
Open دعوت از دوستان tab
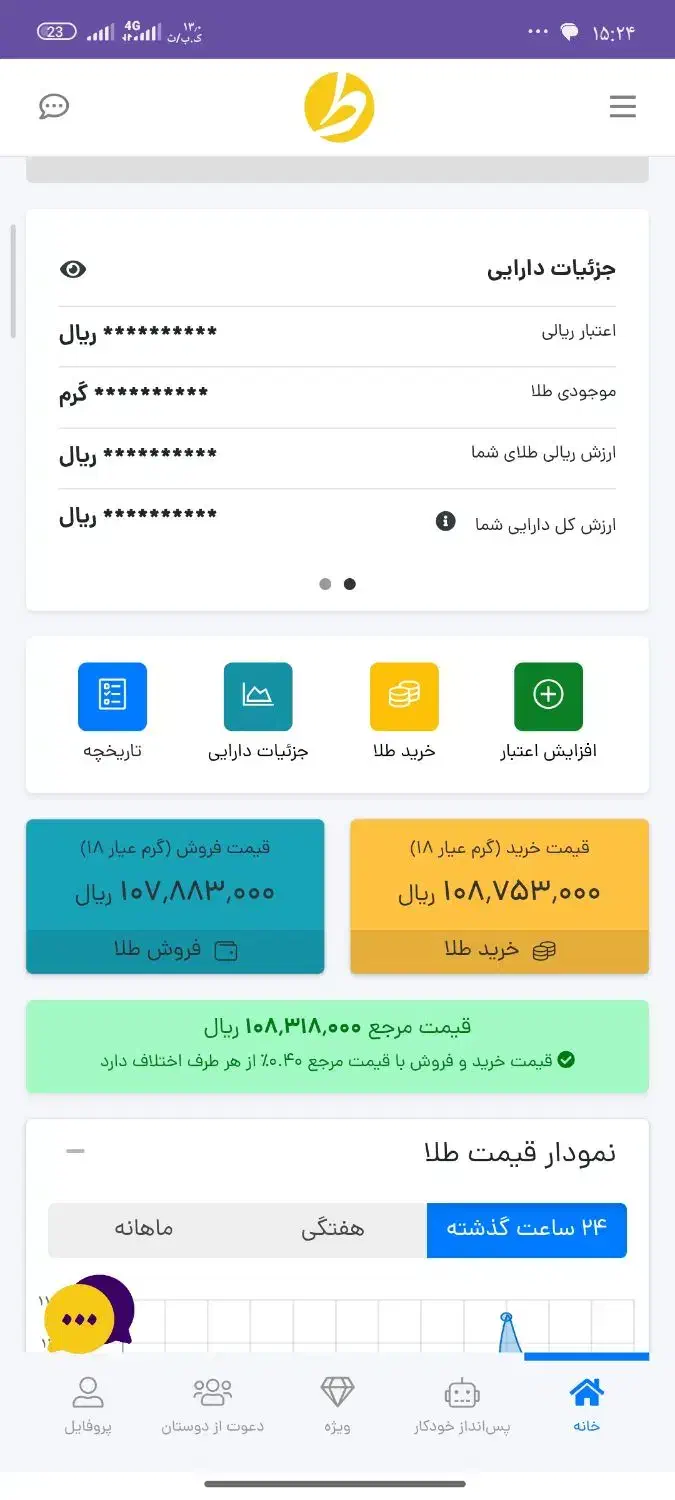(x=212, y=1404)
